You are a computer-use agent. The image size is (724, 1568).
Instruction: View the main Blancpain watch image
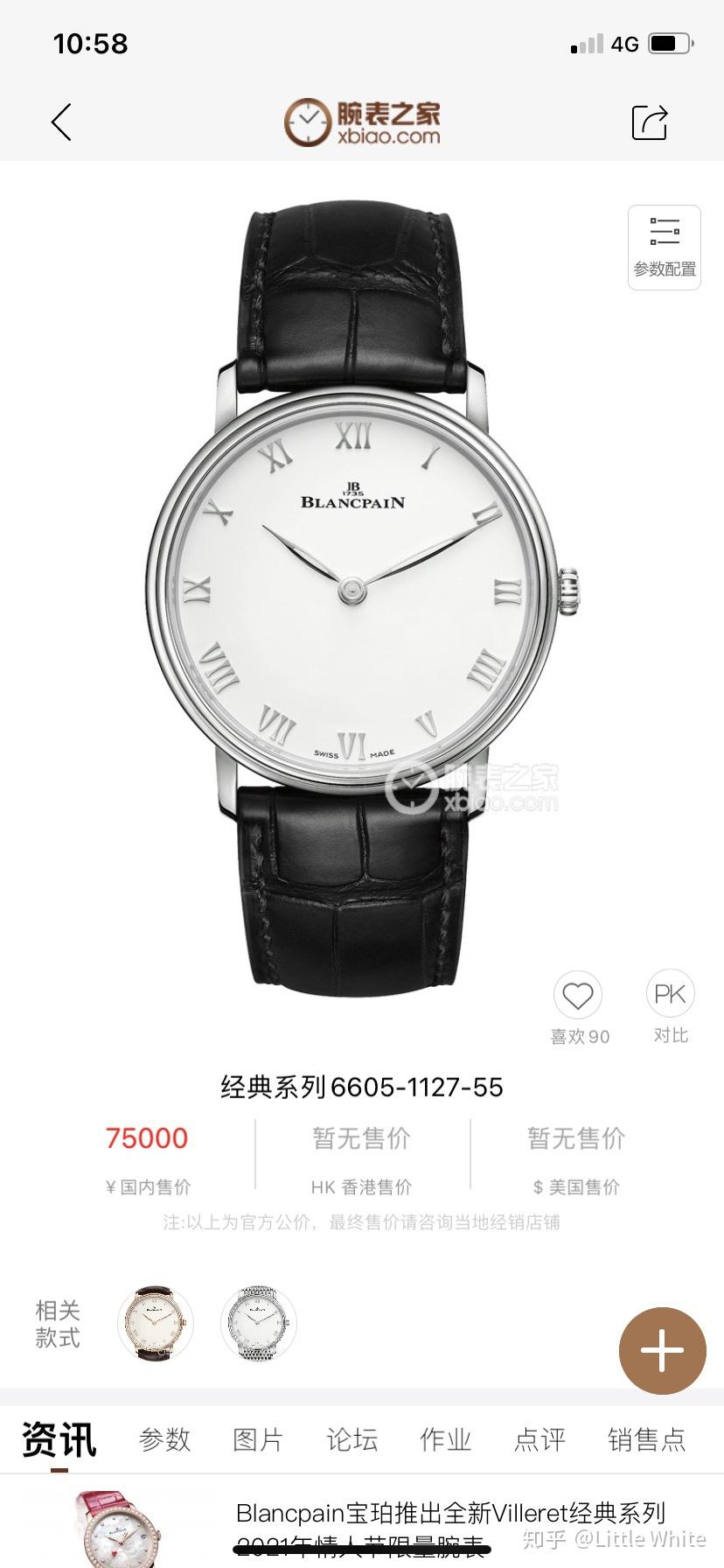pos(361,595)
